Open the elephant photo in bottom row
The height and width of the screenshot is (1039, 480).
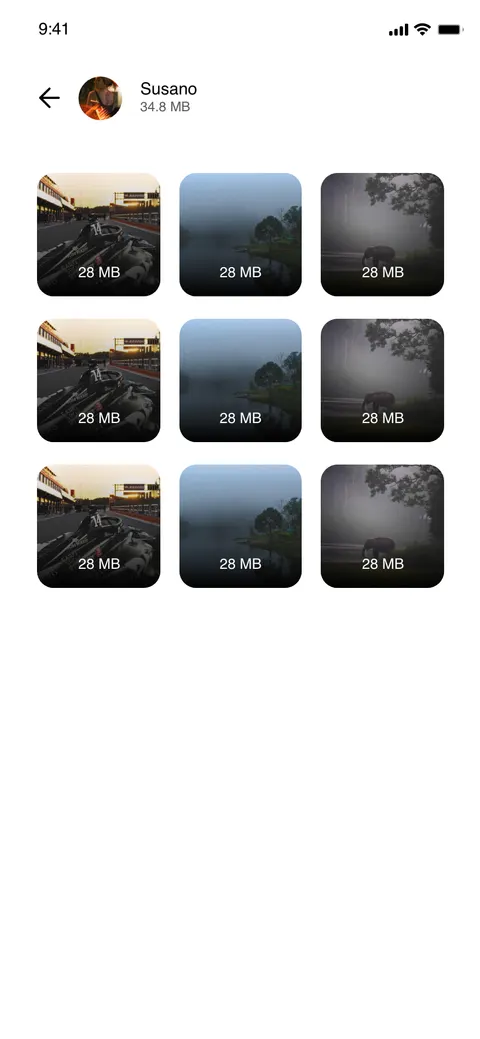[383, 526]
